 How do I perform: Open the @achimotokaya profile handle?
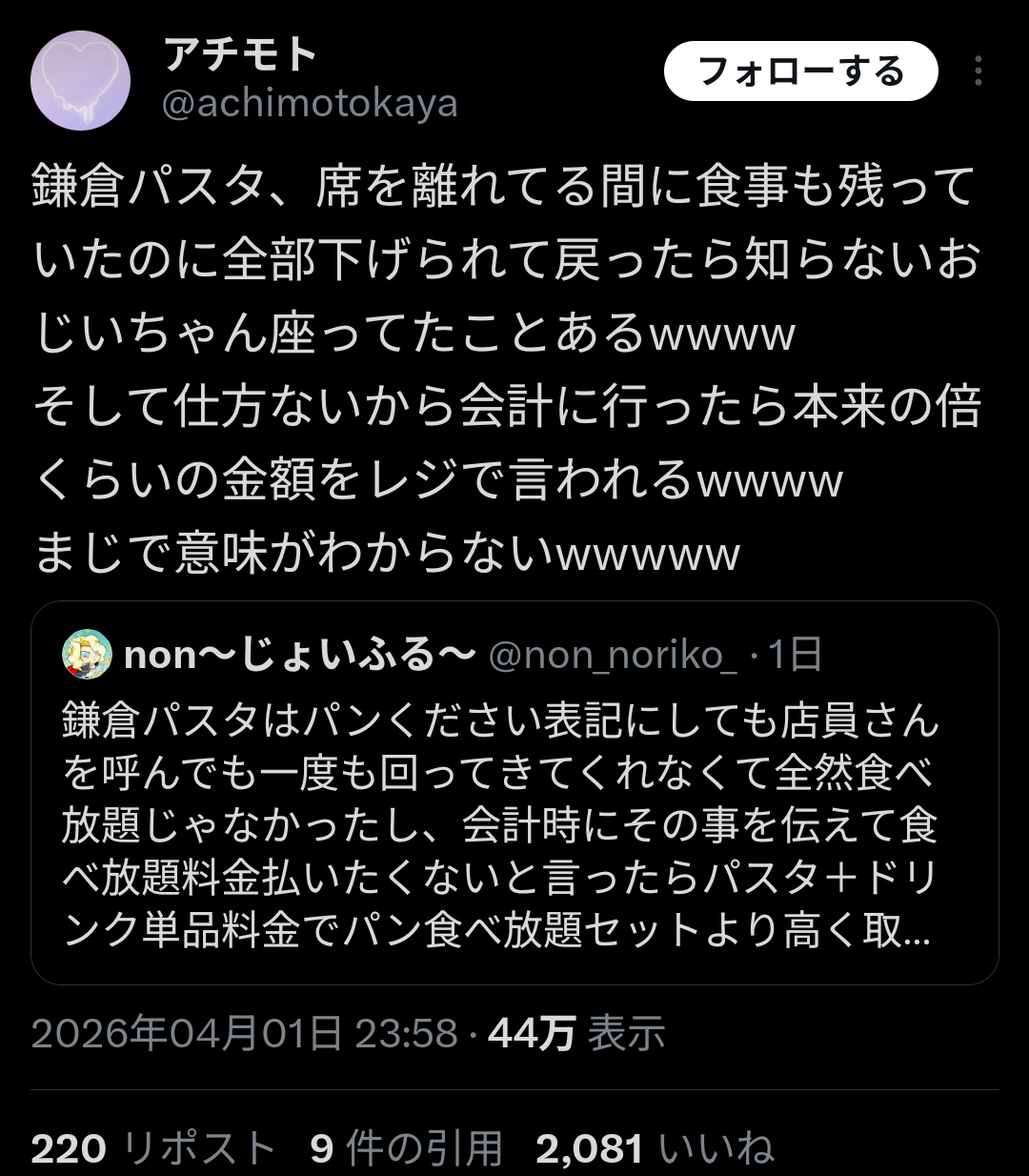pyautogui.click(x=310, y=103)
